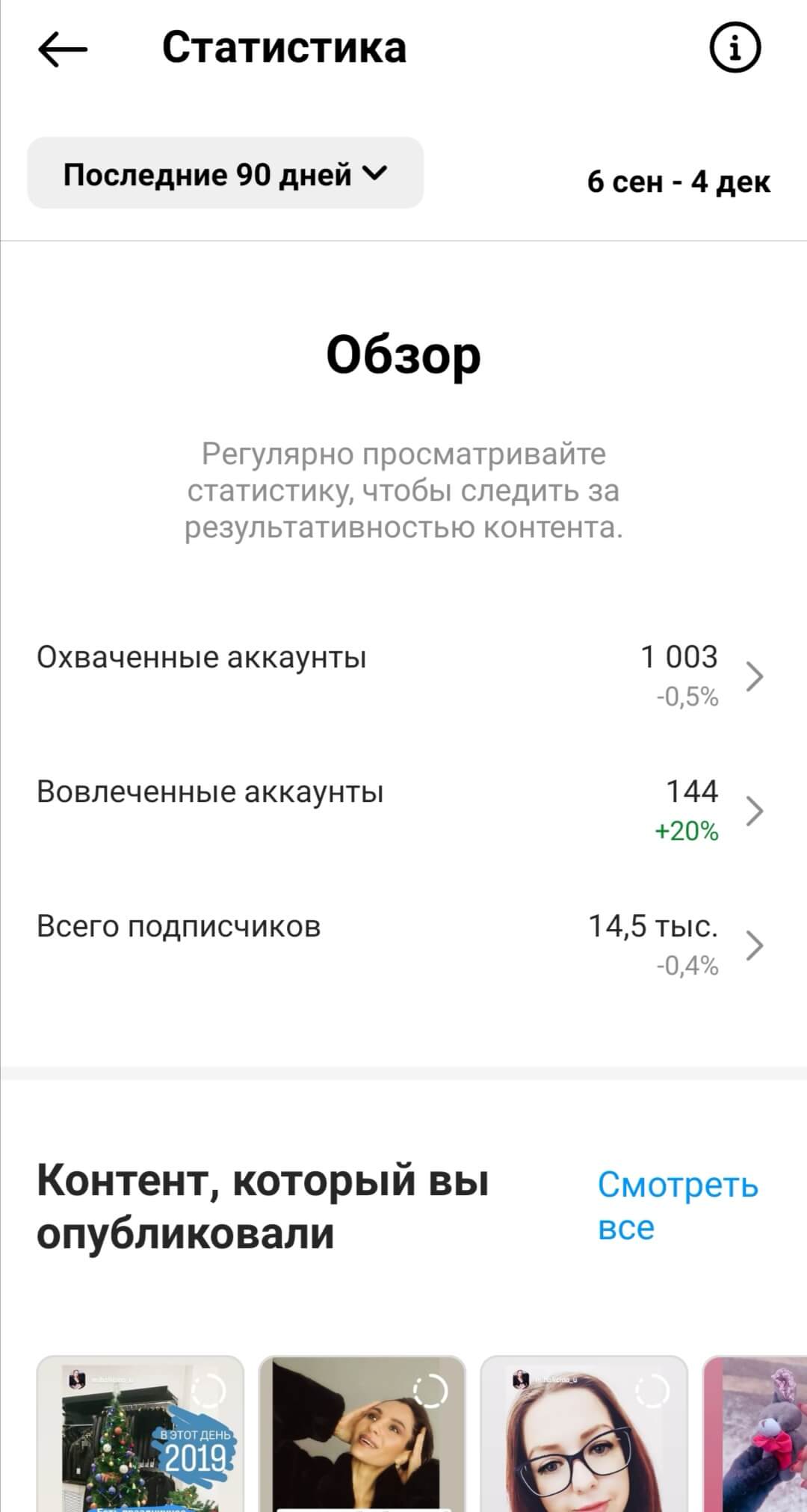Expand the 'Последние 90 дней' period dropdown
Screen dimensions: 807x1512
pyautogui.click(x=225, y=173)
